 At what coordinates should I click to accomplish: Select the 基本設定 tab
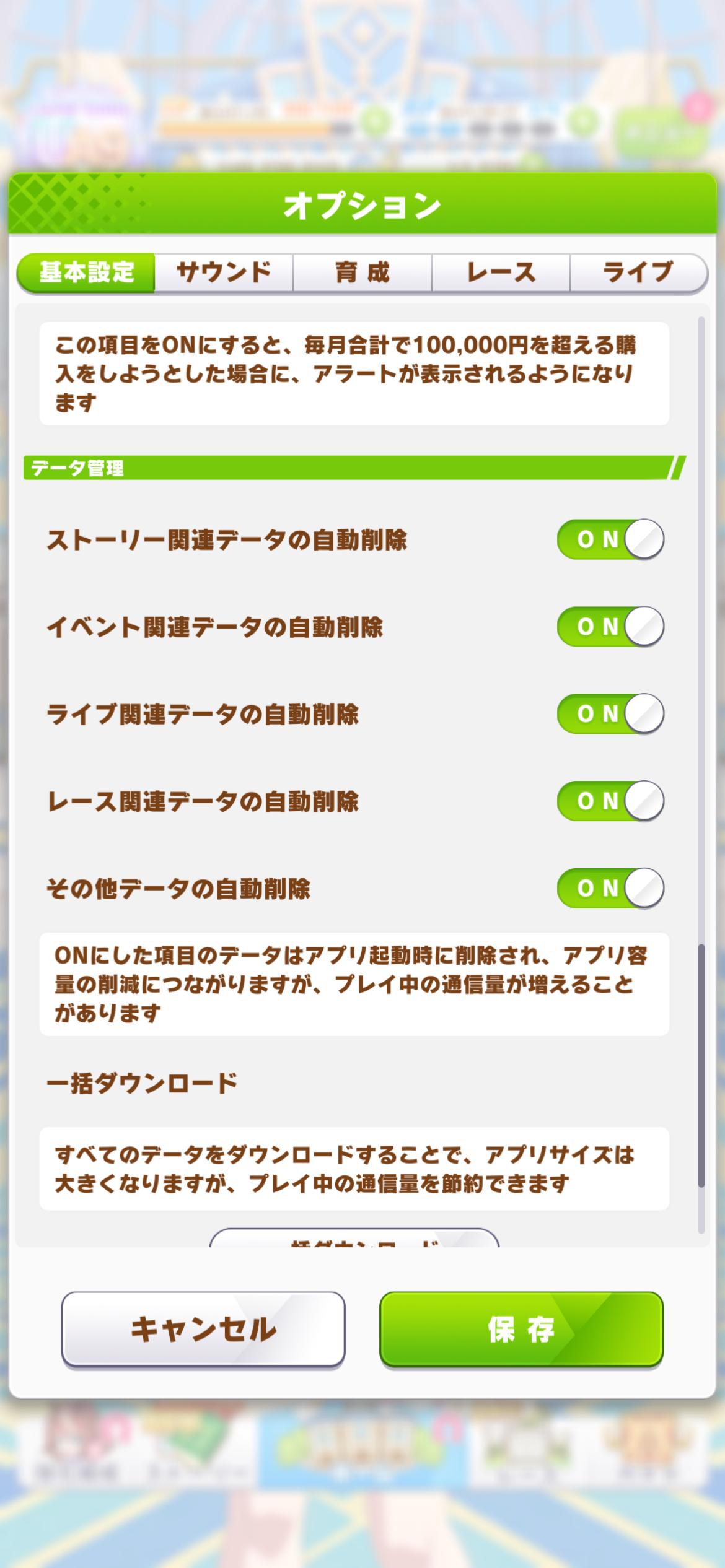pyautogui.click(x=86, y=272)
